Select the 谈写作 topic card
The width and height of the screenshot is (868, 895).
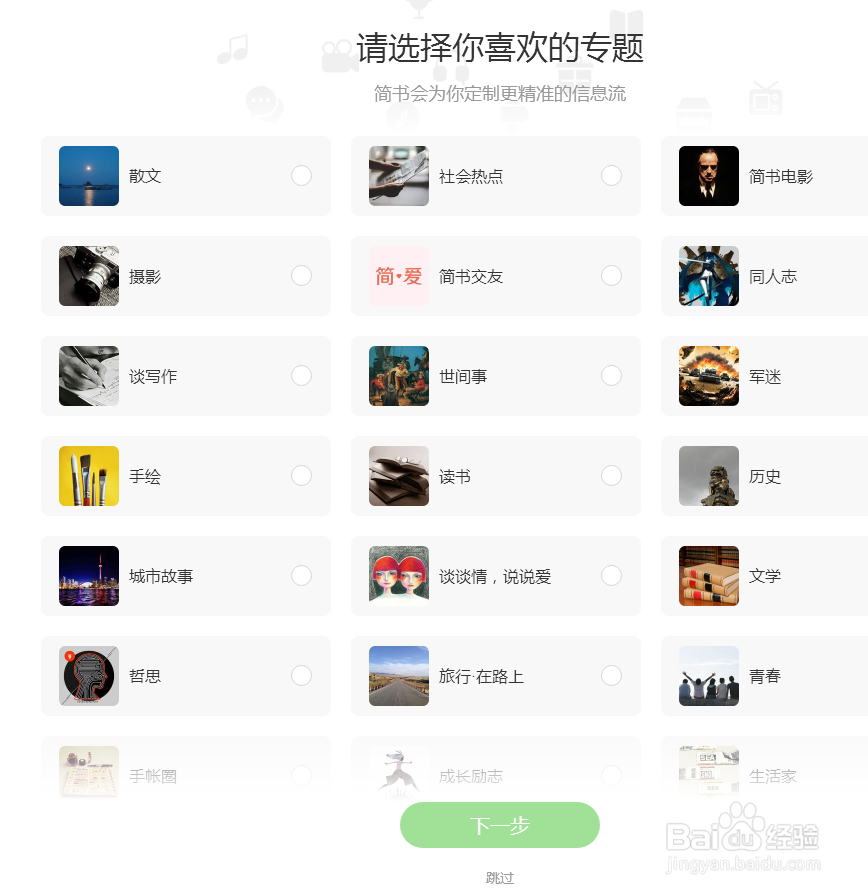pyautogui.click(x=186, y=376)
